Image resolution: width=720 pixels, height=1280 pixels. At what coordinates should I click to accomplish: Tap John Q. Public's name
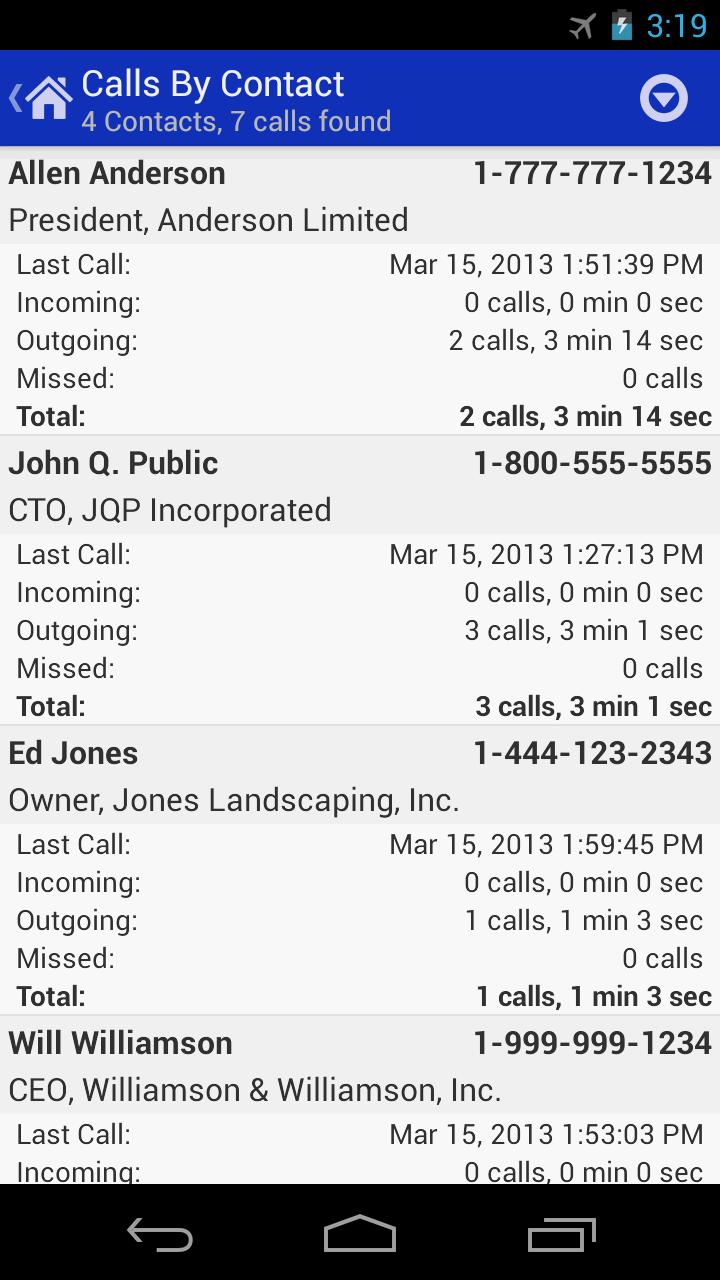pos(113,462)
